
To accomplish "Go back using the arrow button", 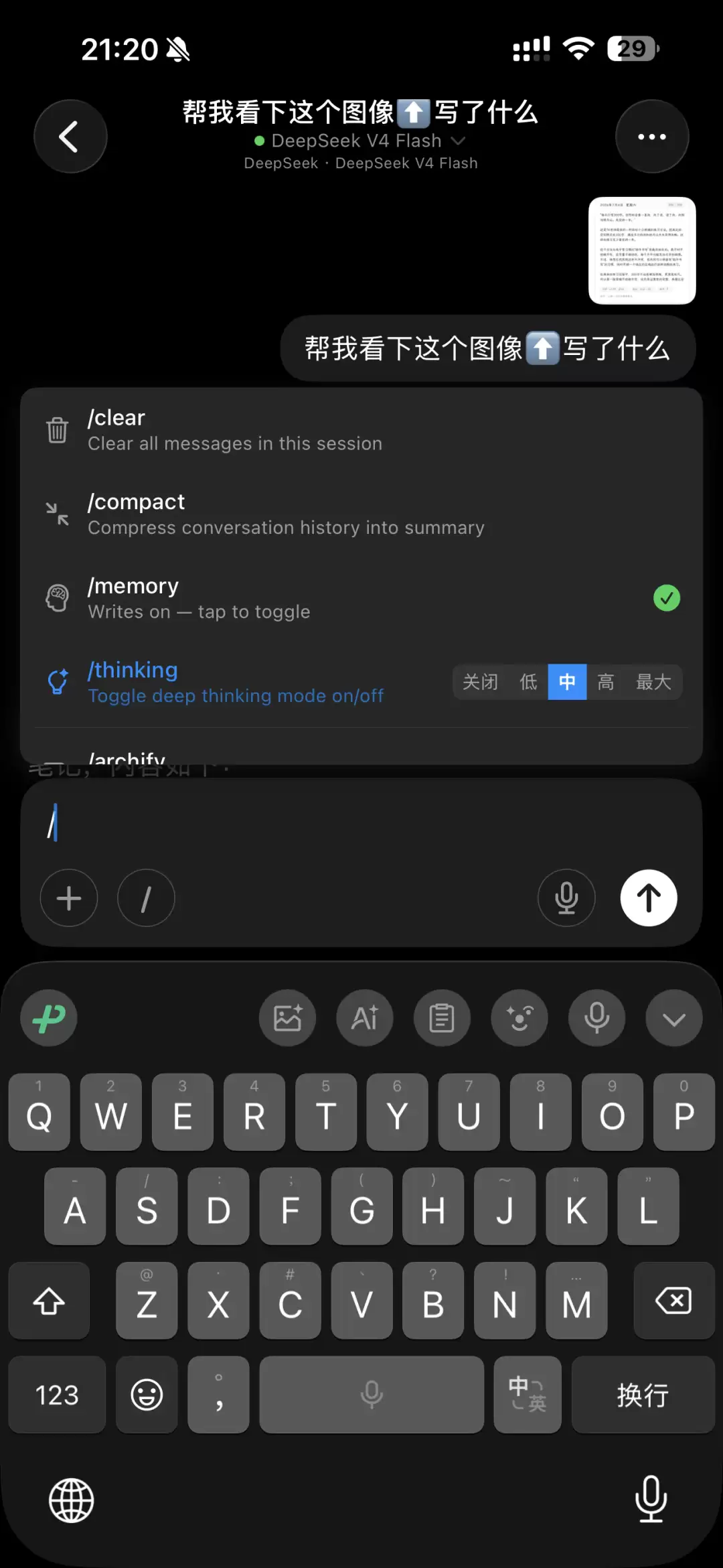I will click(x=70, y=137).
